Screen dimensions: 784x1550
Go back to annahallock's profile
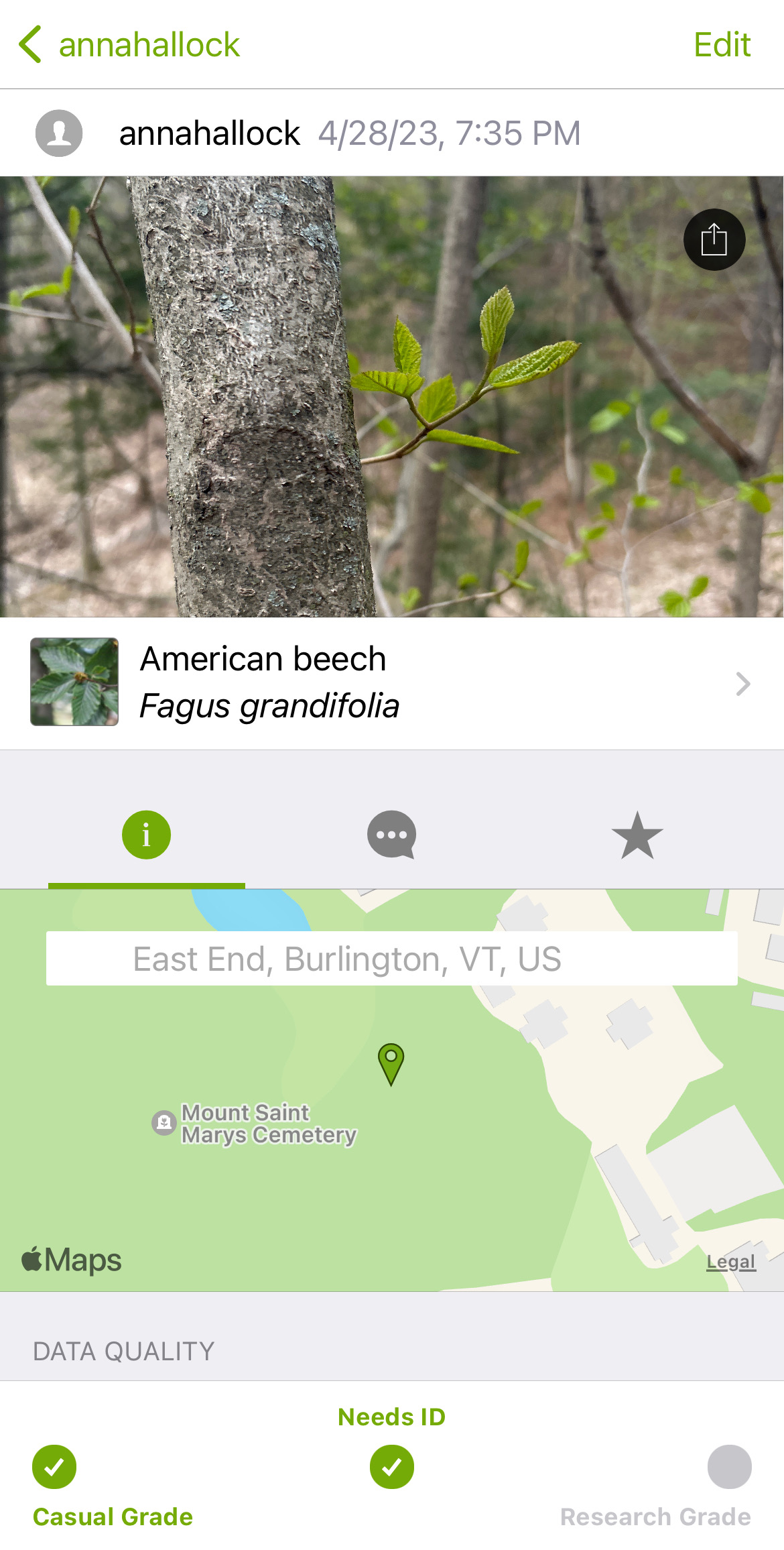pyautogui.click(x=127, y=45)
